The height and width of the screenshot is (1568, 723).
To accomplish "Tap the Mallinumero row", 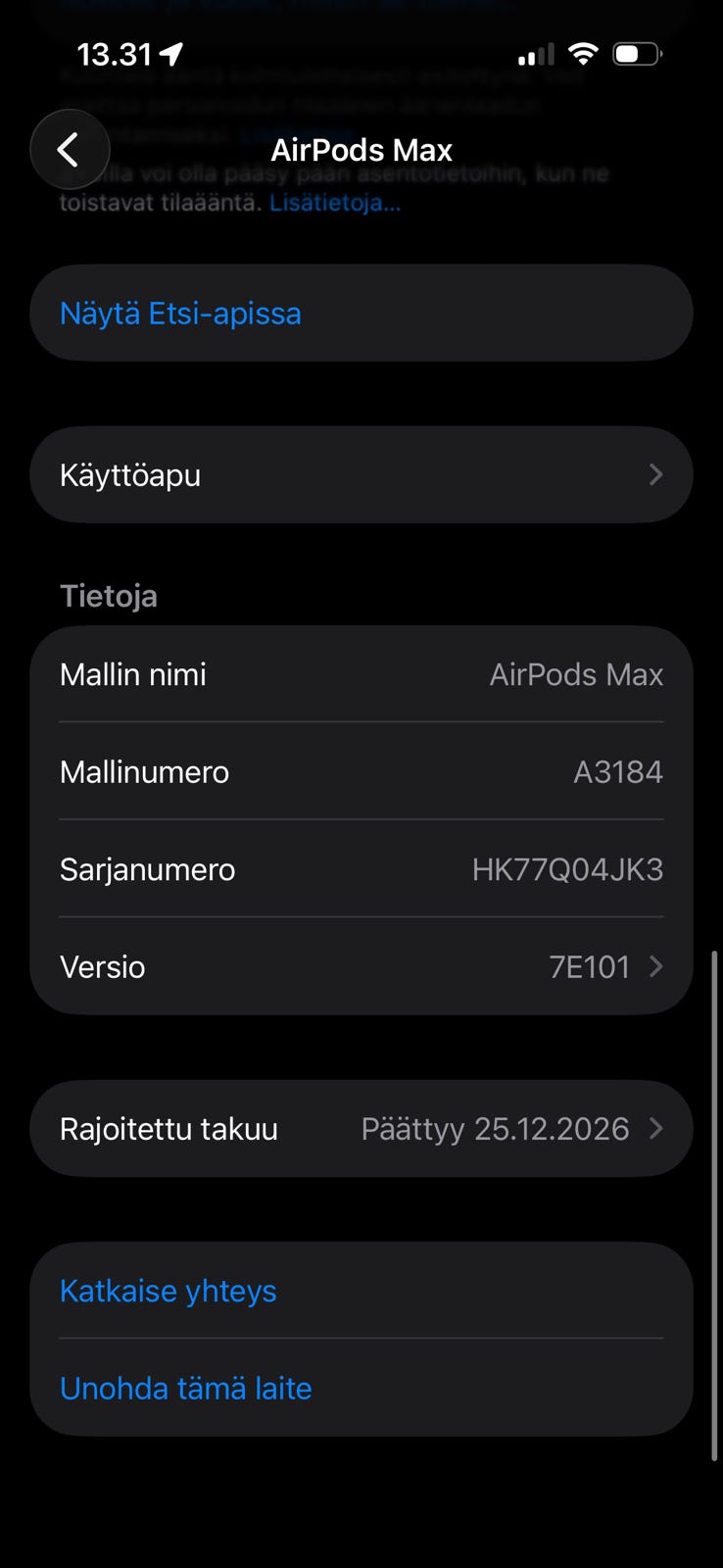I will tap(361, 772).
